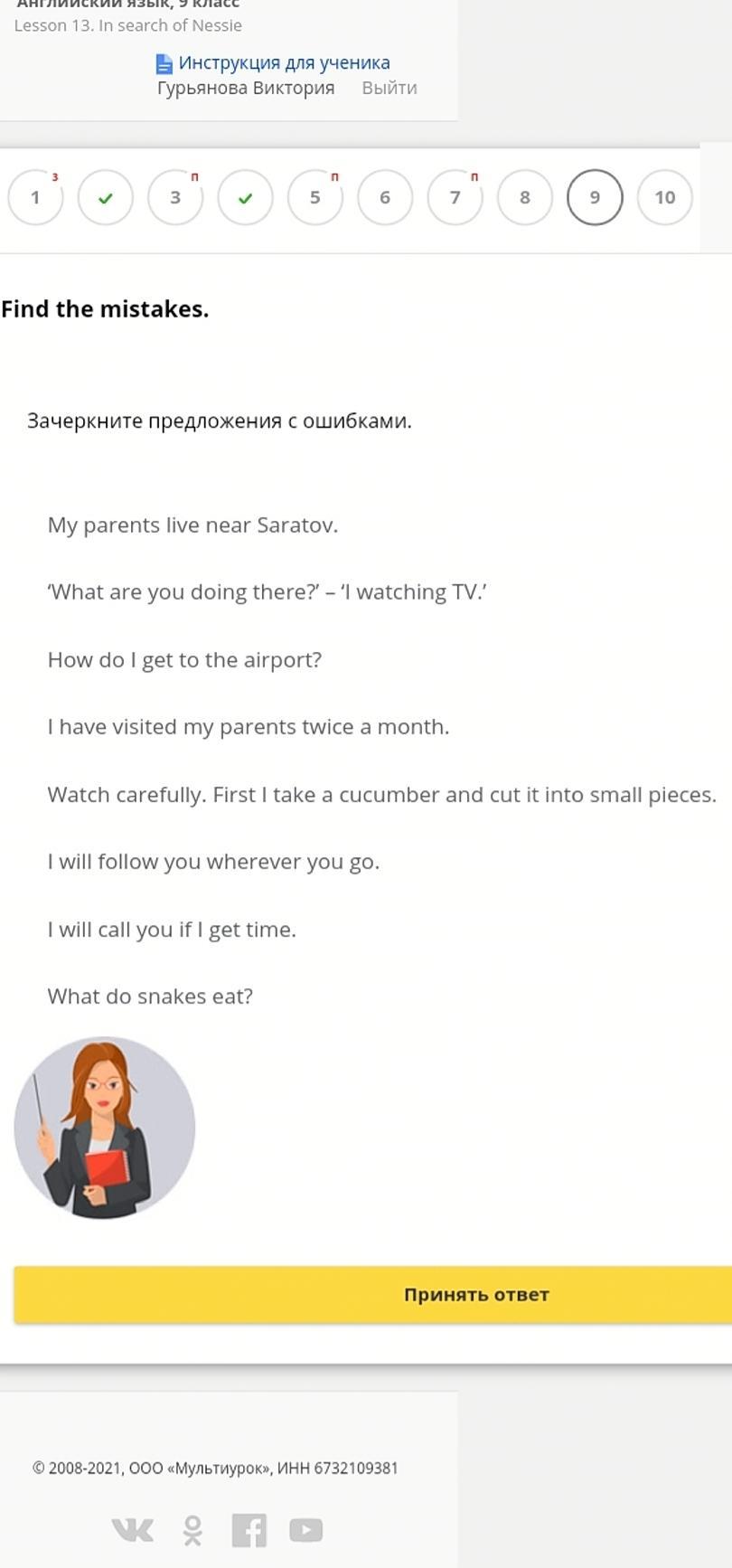This screenshot has width=732, height=1568.
Task: Open Инструкция для ученика link
Action: pyautogui.click(x=273, y=62)
